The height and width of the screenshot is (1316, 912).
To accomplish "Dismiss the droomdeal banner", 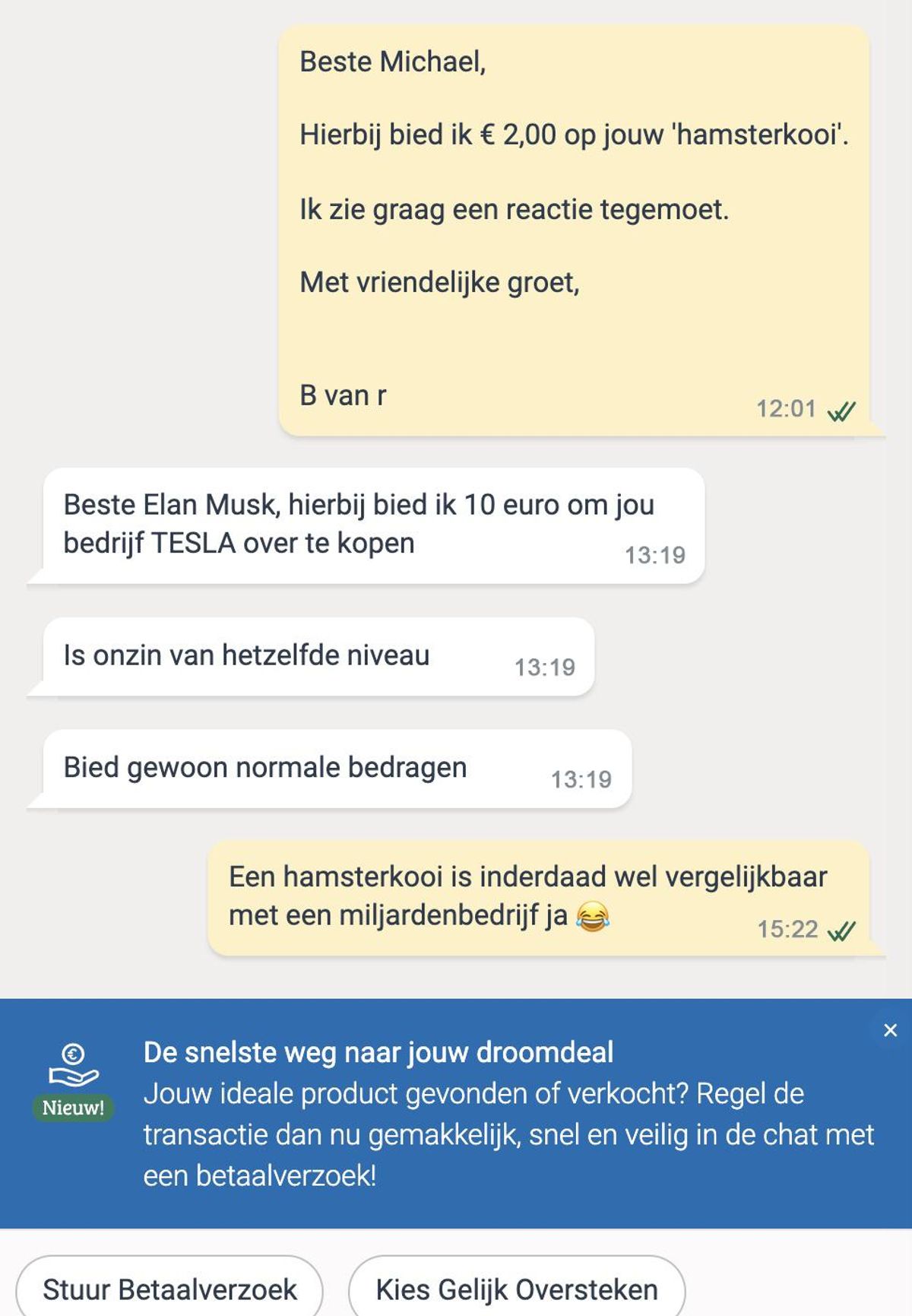I will tap(890, 1030).
